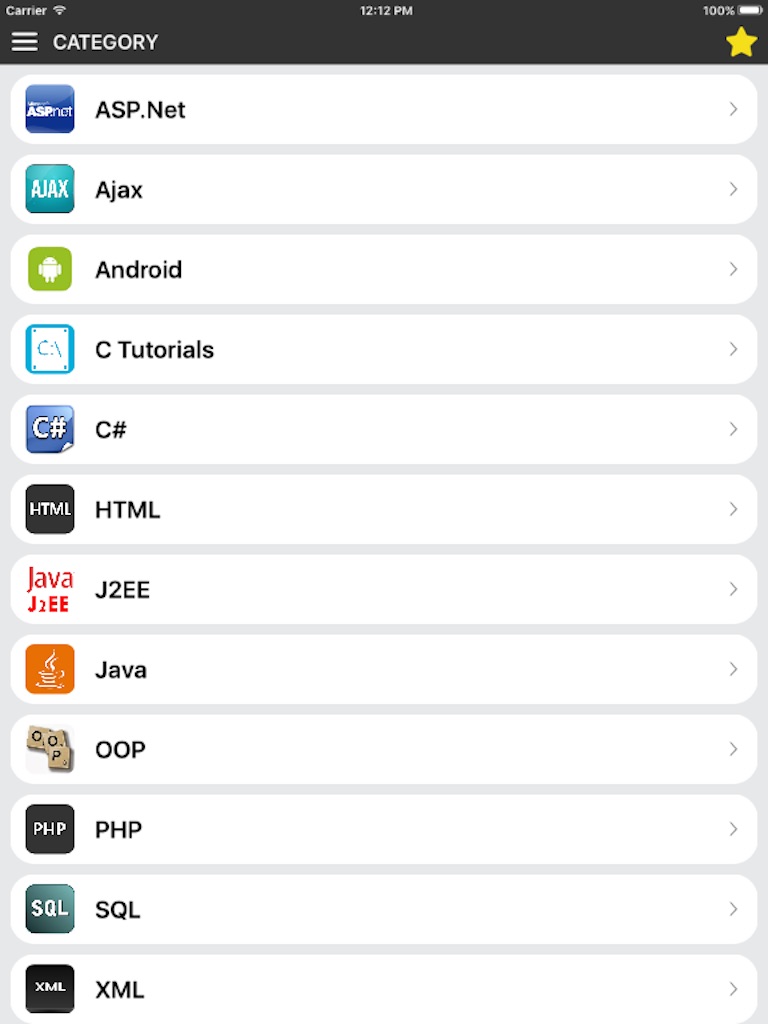Select the PHP category
Viewport: 768px width, 1024px height.
384,829
